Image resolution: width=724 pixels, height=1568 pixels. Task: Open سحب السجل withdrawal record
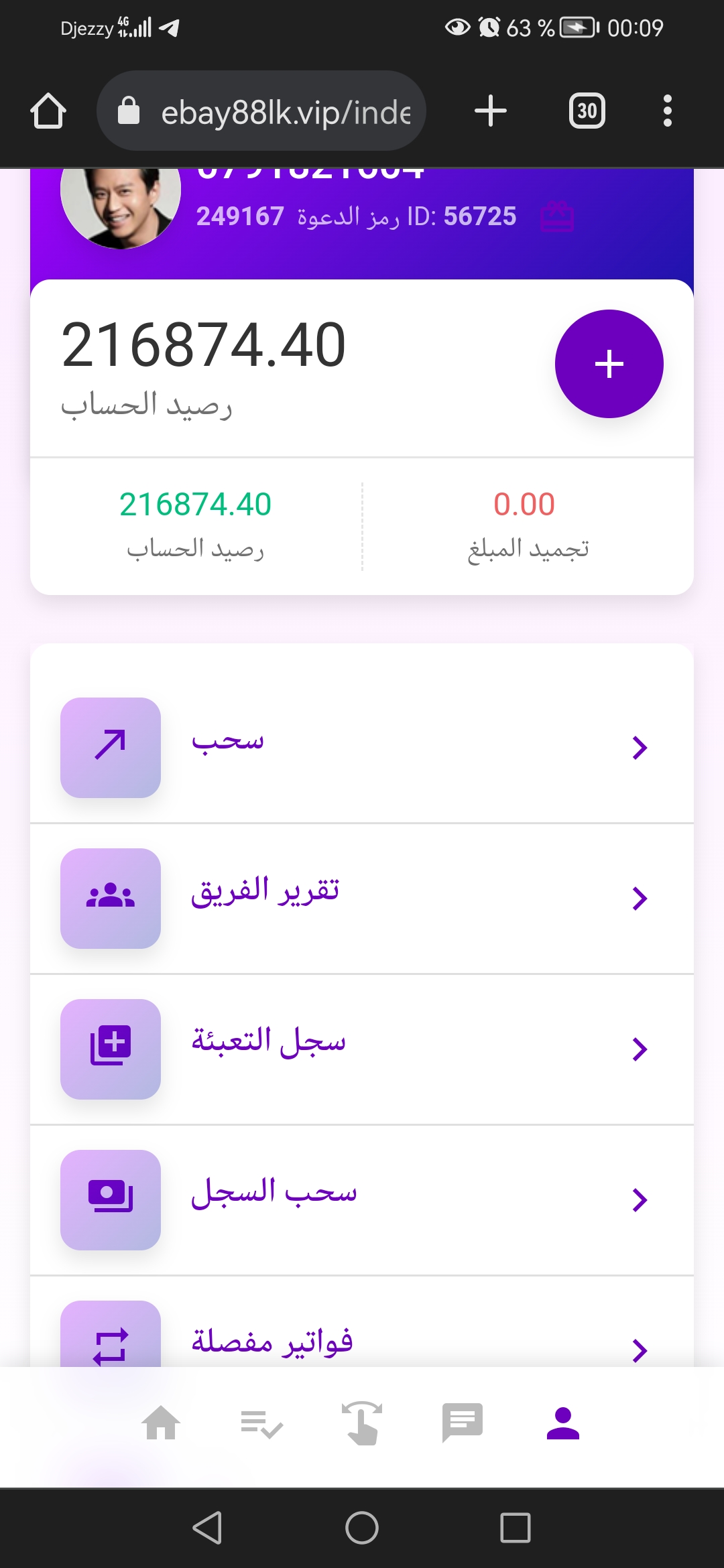click(x=362, y=1199)
